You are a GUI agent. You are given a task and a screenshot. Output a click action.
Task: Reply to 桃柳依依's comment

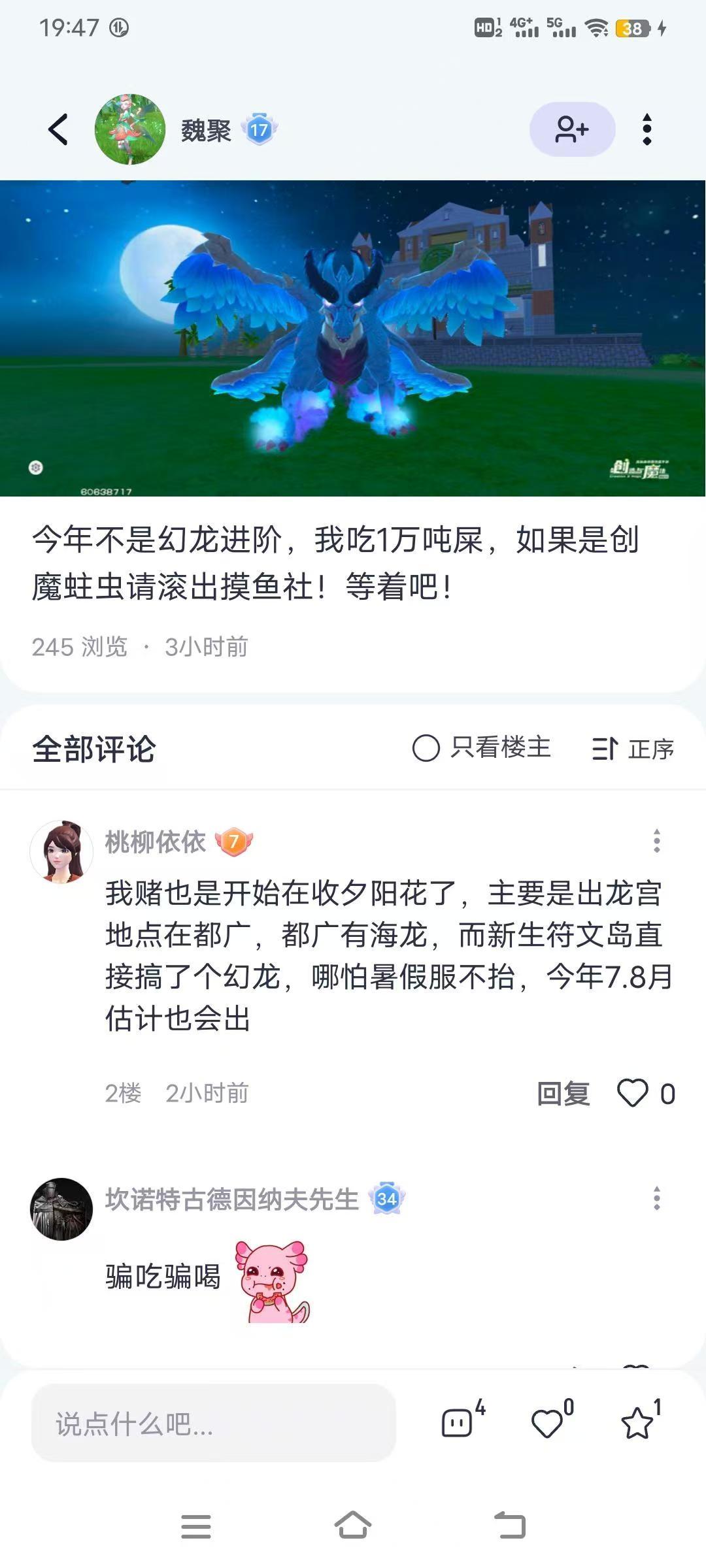tap(563, 1094)
